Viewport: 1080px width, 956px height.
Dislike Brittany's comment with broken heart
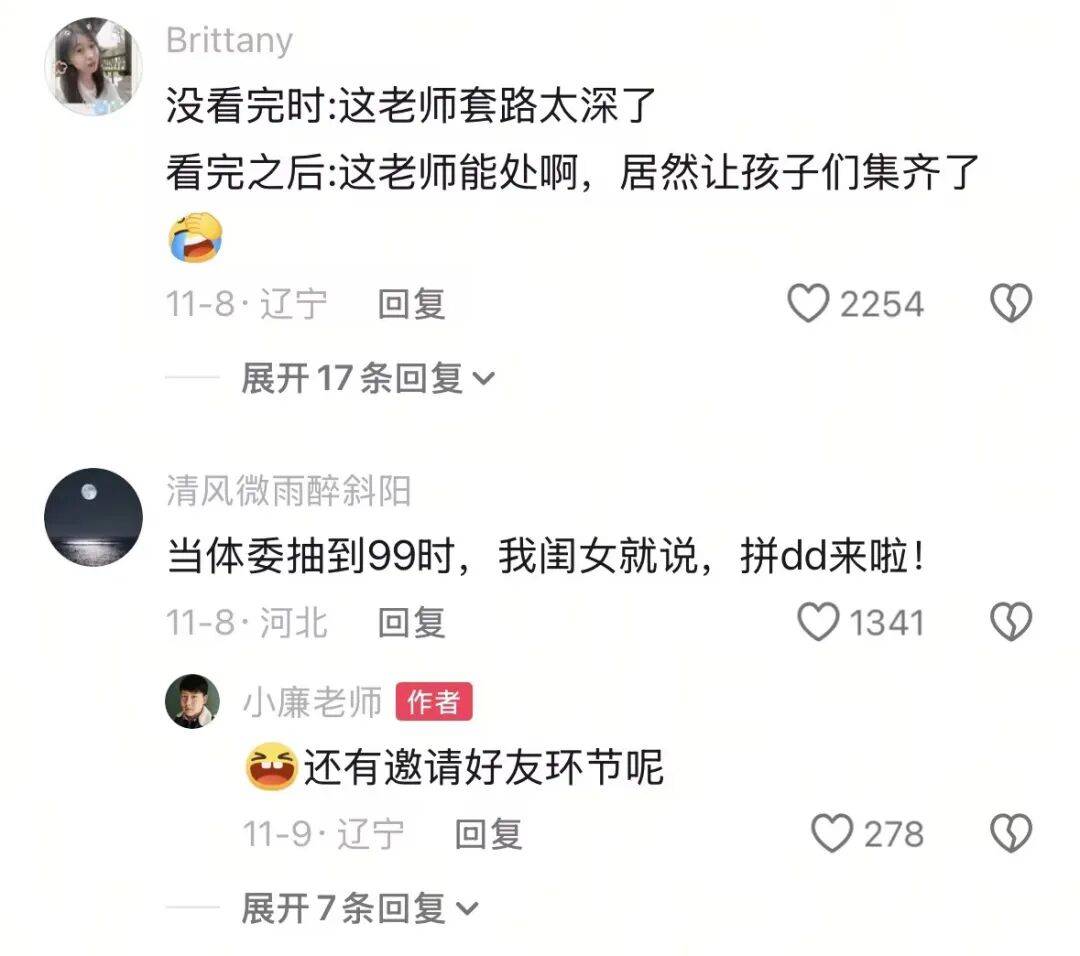(1010, 303)
